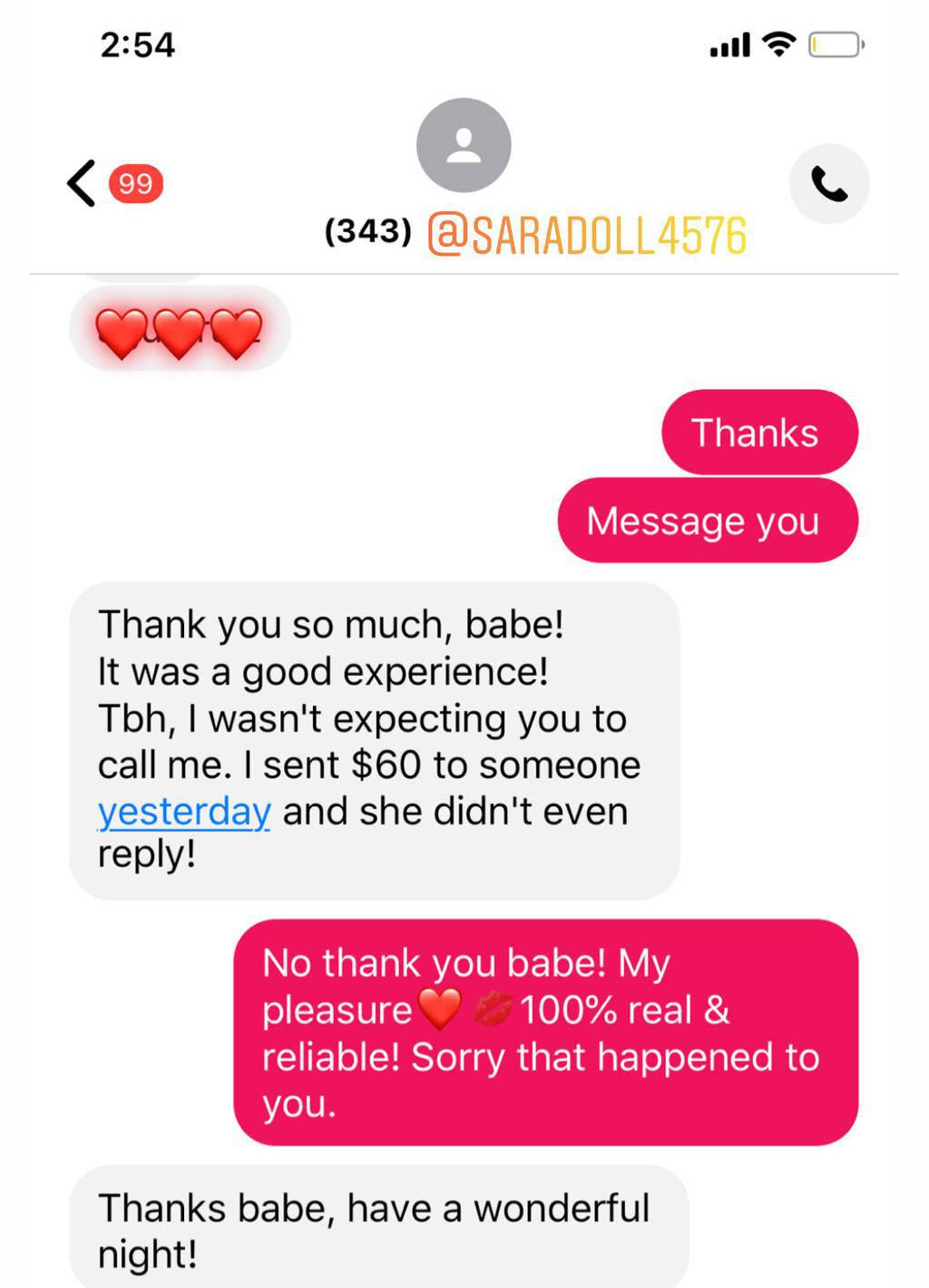Go back to the conversations list
The width and height of the screenshot is (929, 1288).
point(83,183)
